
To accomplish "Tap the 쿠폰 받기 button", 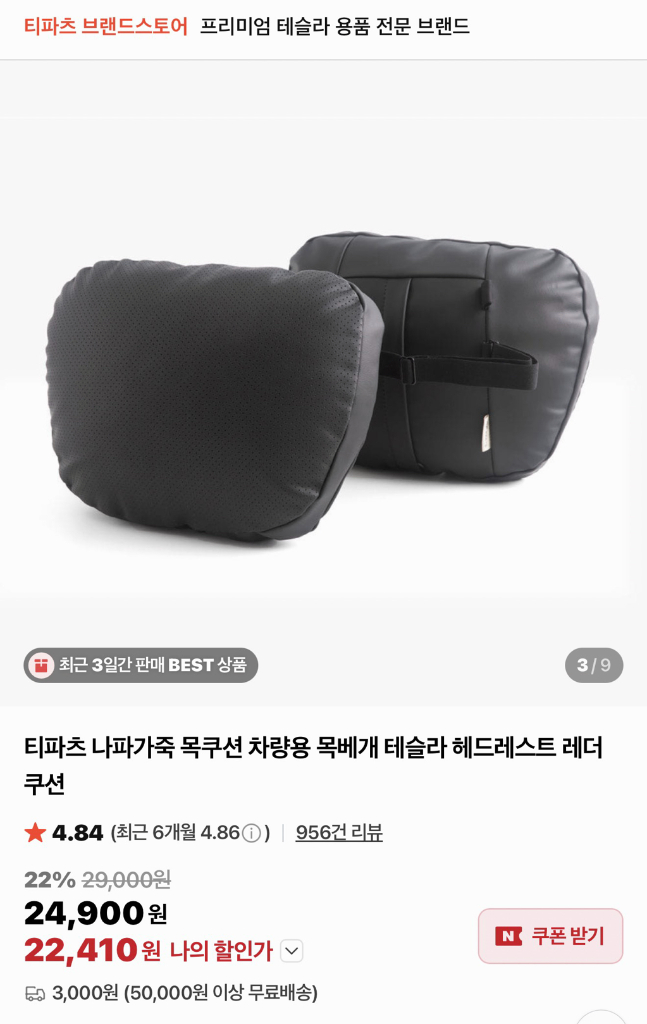I will click(x=550, y=936).
